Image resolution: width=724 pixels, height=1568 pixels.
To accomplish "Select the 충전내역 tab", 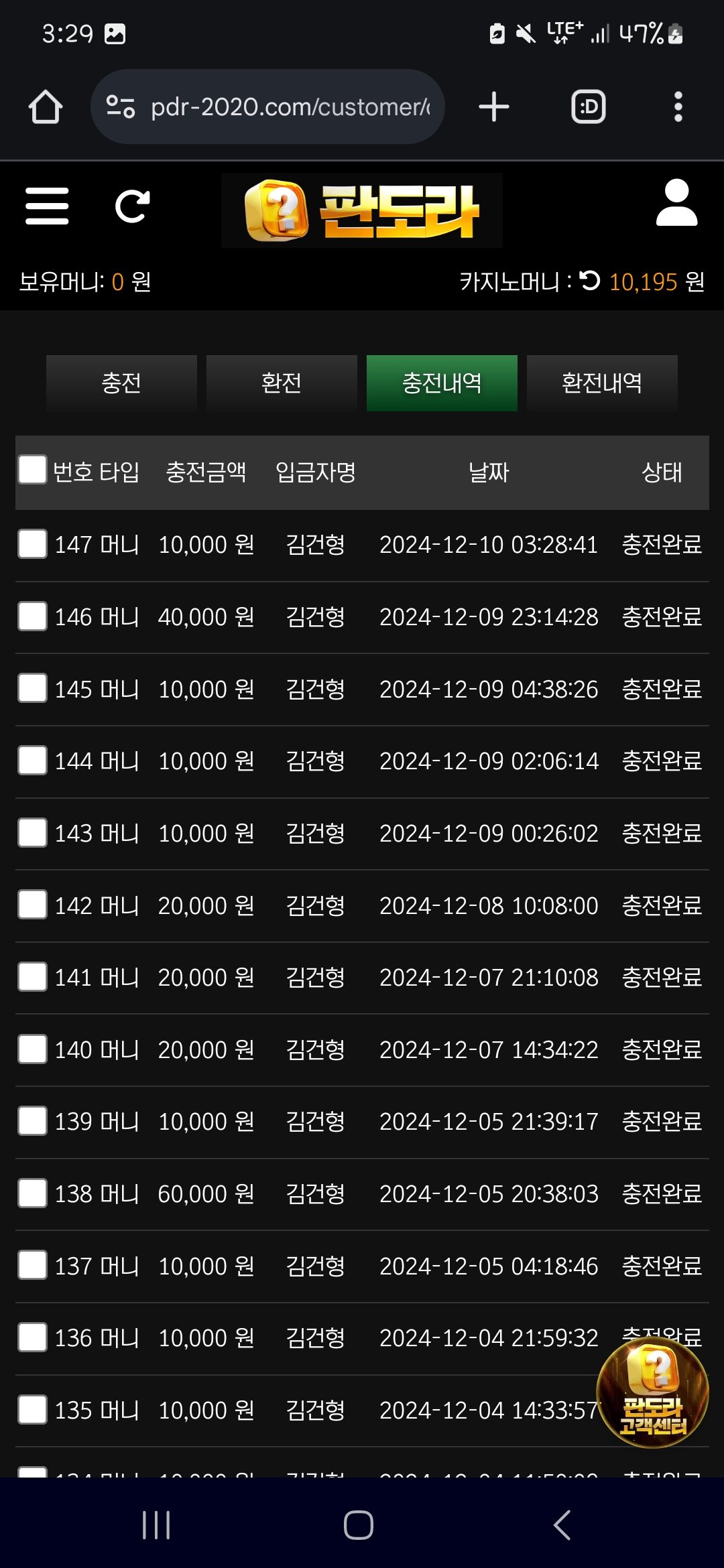I will 442,383.
